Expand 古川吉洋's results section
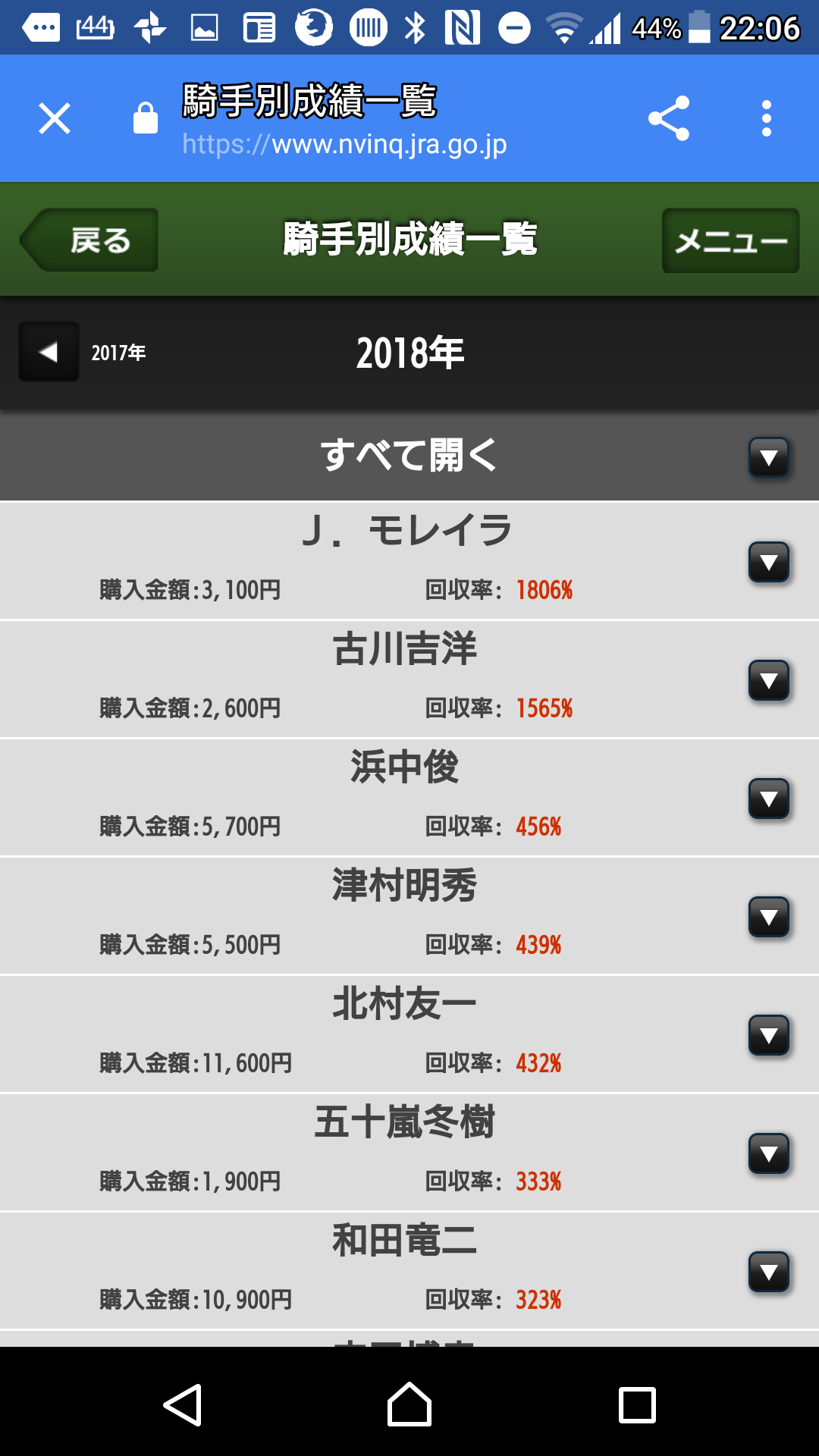The width and height of the screenshot is (819, 1456). click(x=768, y=679)
